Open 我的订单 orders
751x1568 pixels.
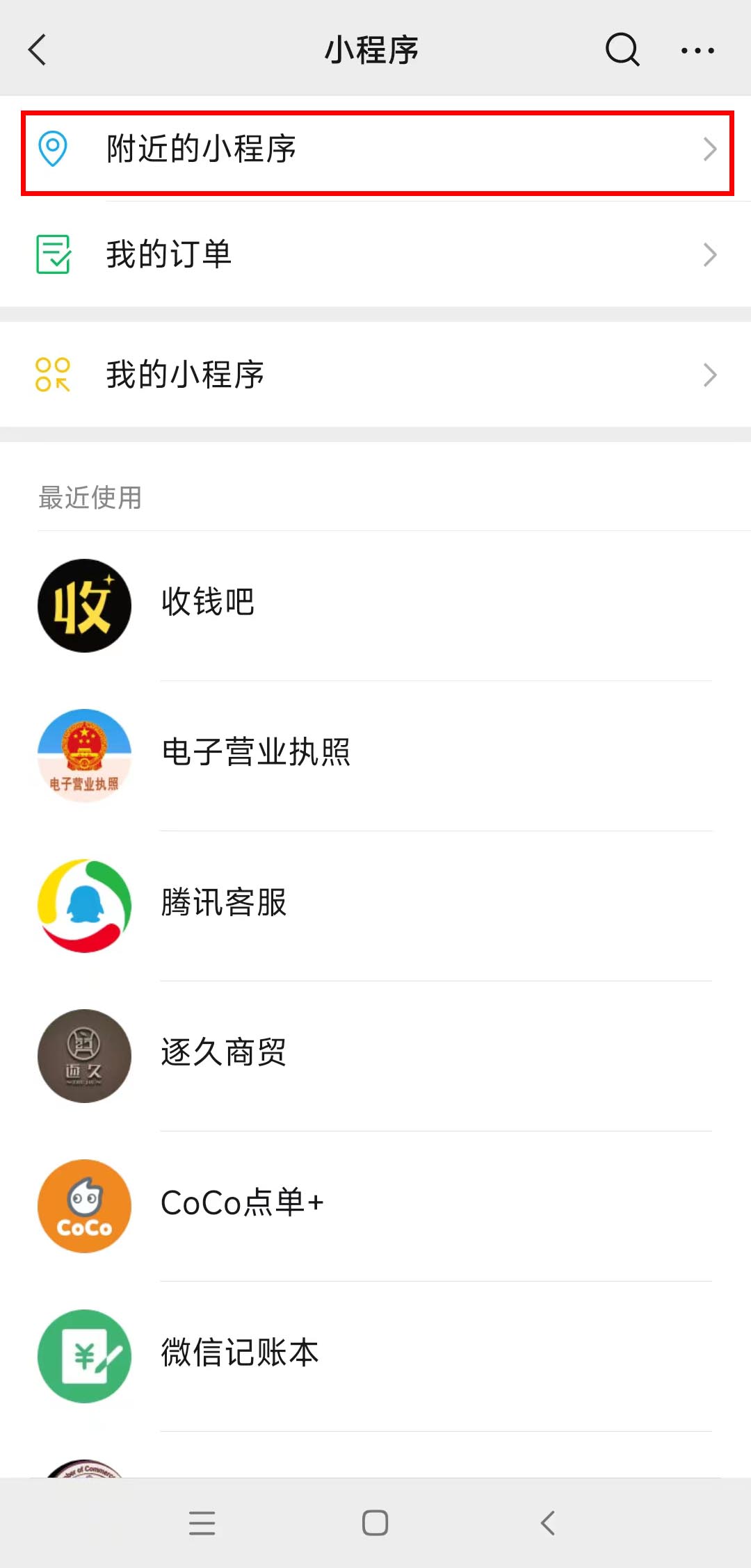pos(375,254)
